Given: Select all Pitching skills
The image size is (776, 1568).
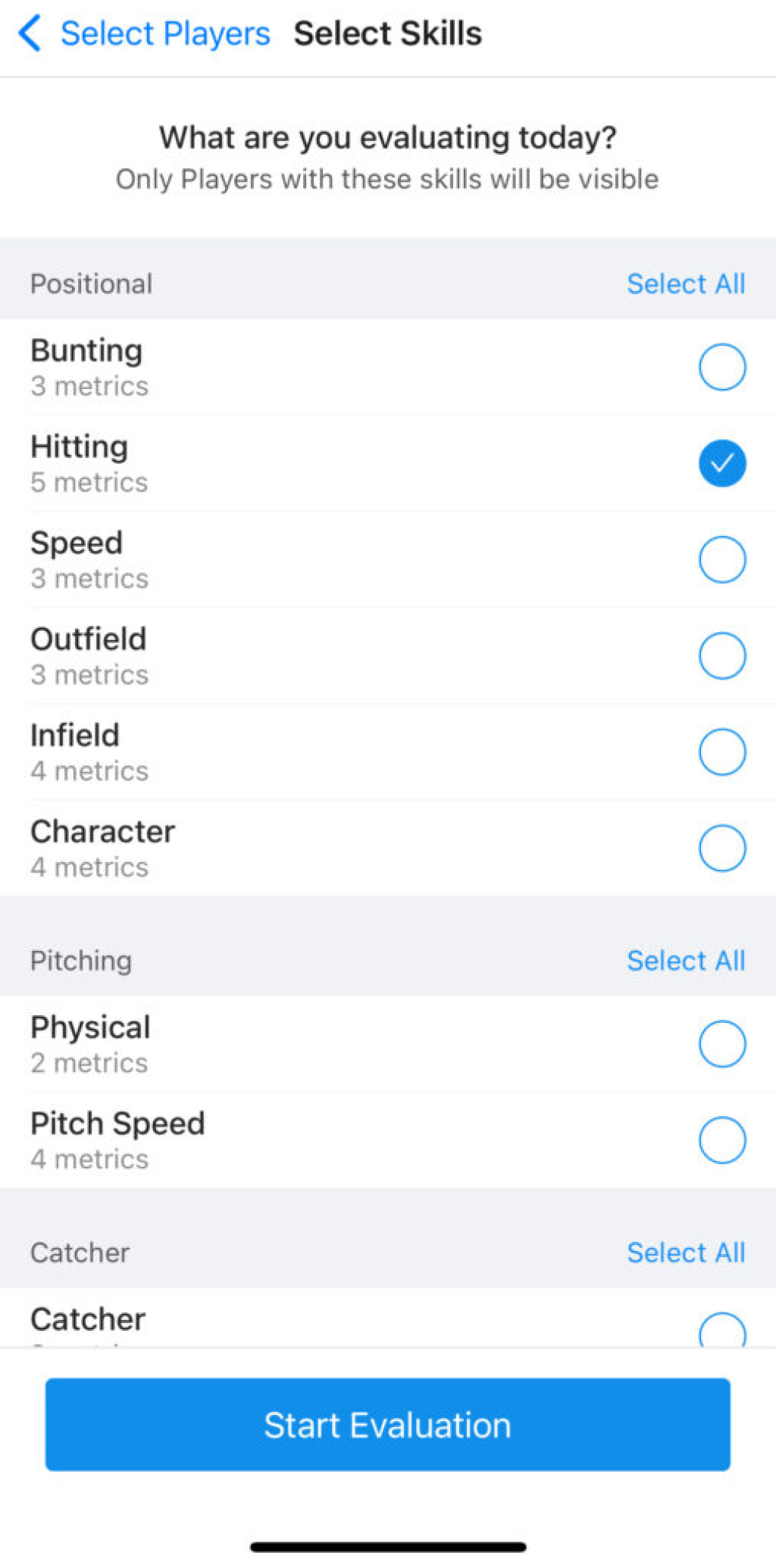Looking at the screenshot, I should coord(685,961).
